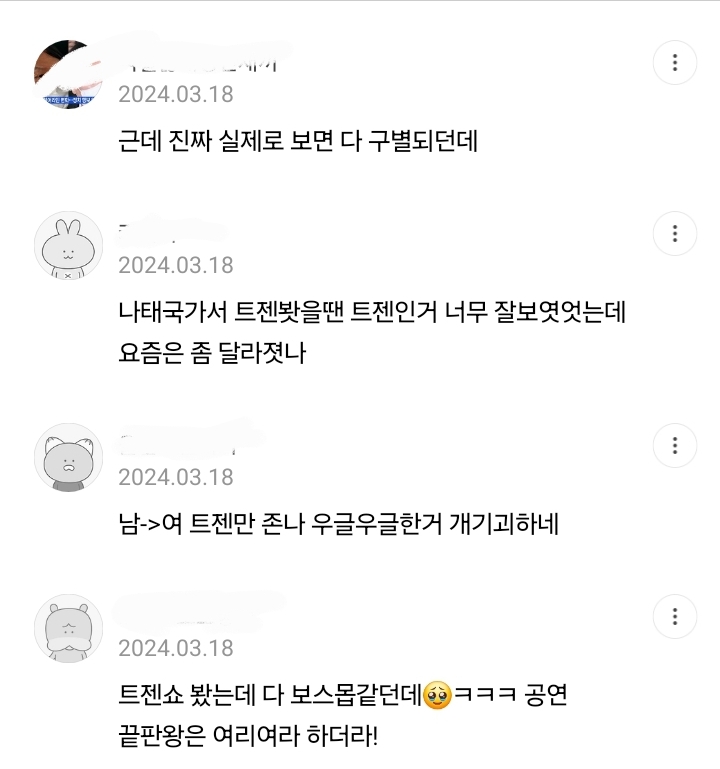View the photo-avatar profile of the '근데 진짜' commenter

click(x=68, y=75)
